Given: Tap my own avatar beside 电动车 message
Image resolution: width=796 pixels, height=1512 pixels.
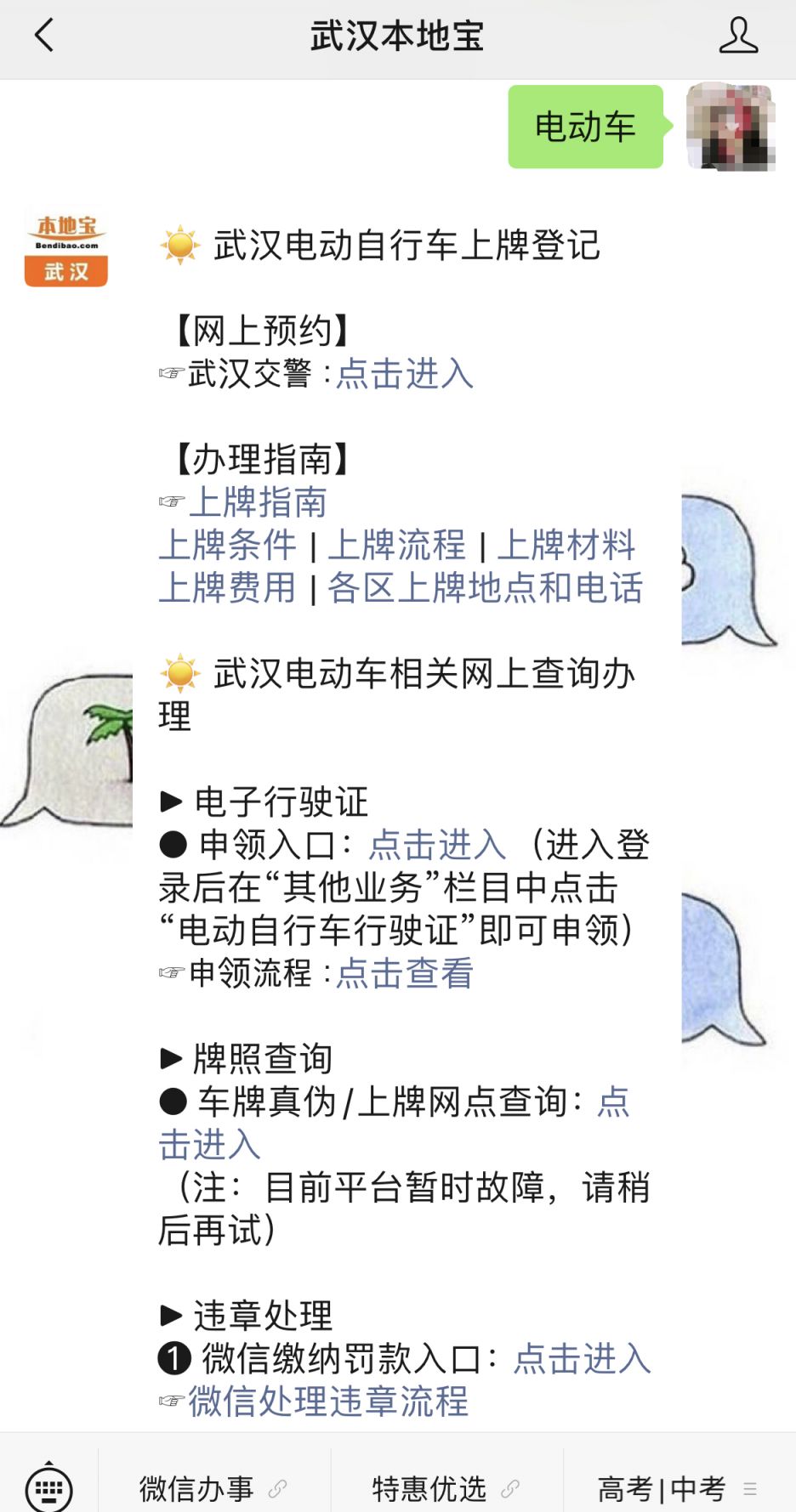Looking at the screenshot, I should point(731,127).
